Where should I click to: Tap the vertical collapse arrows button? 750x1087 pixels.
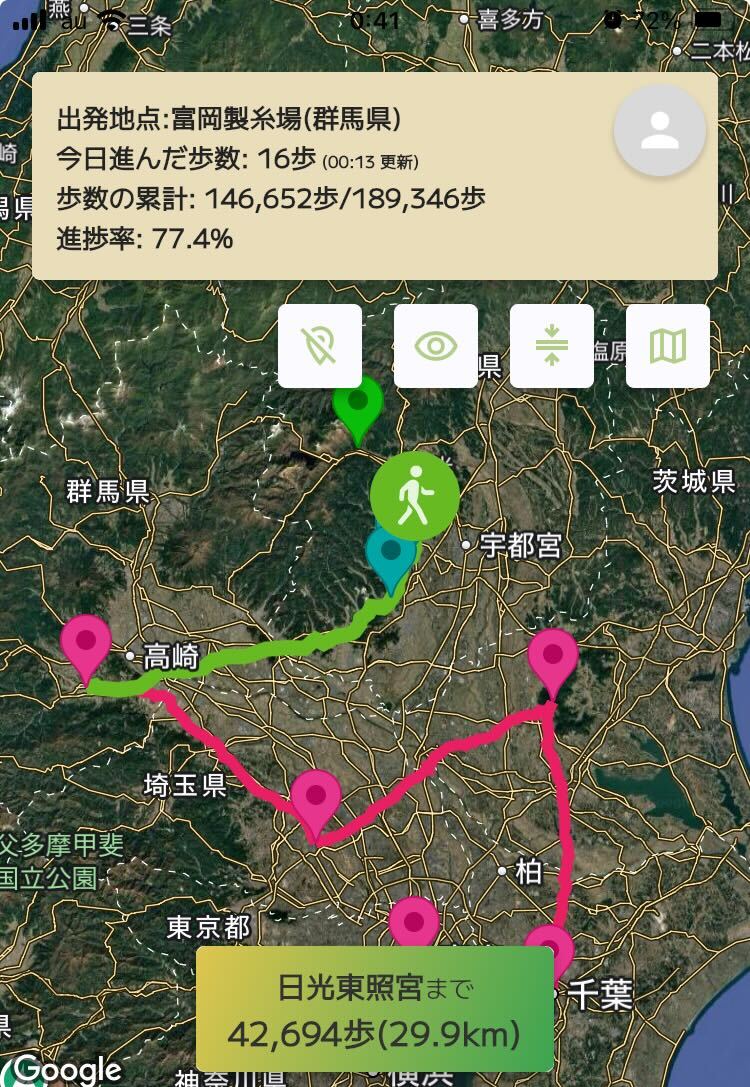click(551, 346)
